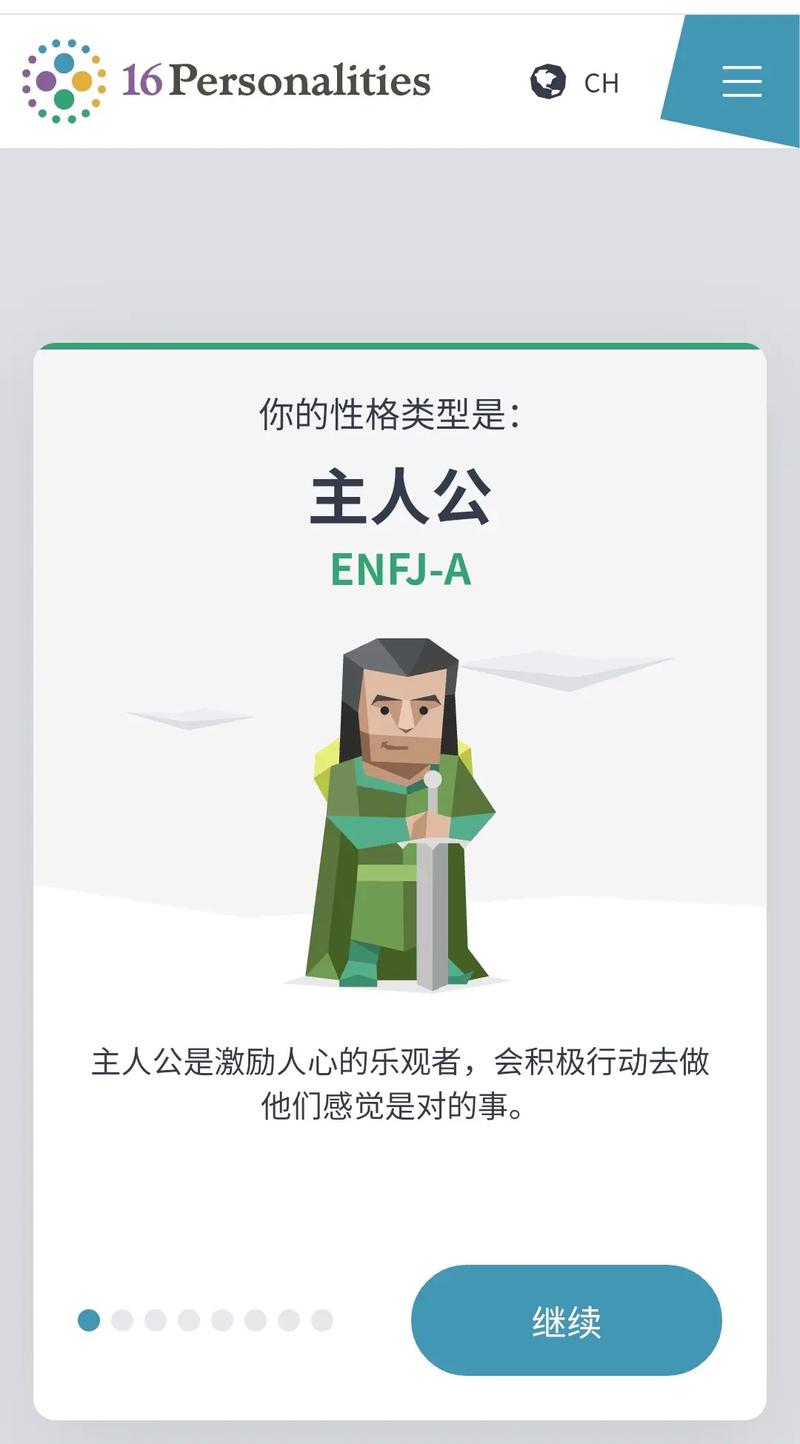The height and width of the screenshot is (1444, 800).
Task: Select the last page indicator dot
Action: click(x=322, y=1320)
